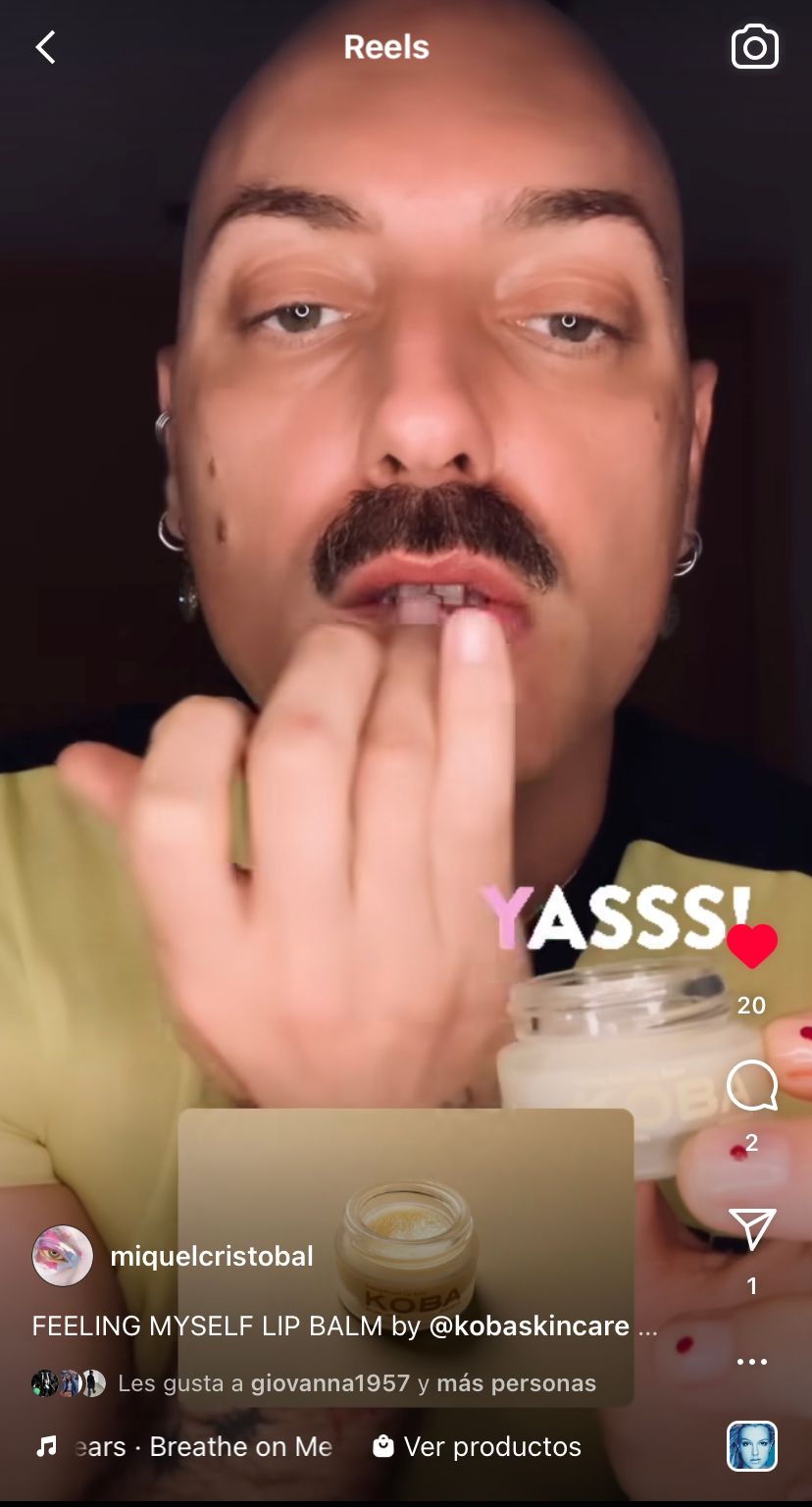Open the miquelcristobal username

212,1256
